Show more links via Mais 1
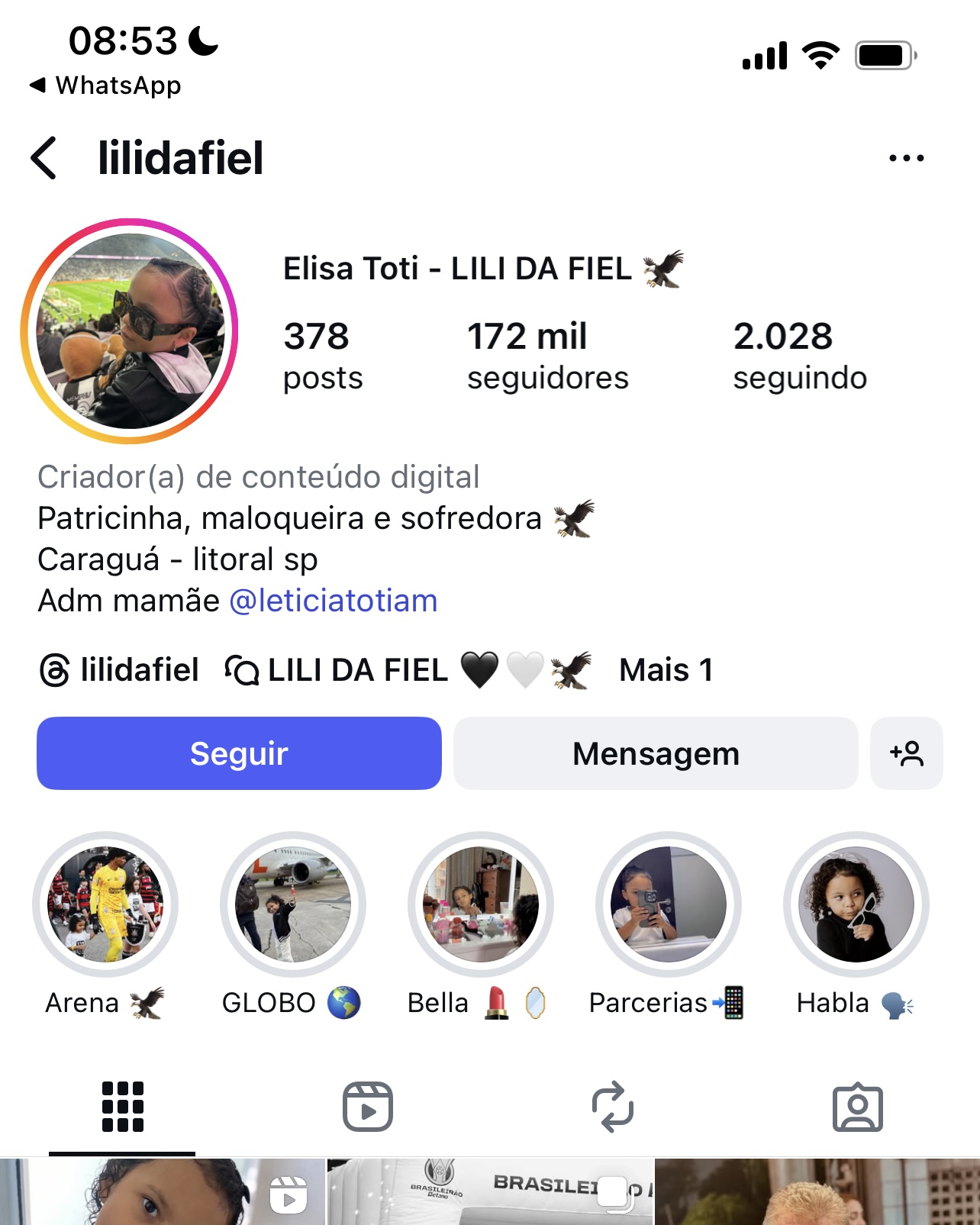980x1225 pixels. [x=666, y=670]
